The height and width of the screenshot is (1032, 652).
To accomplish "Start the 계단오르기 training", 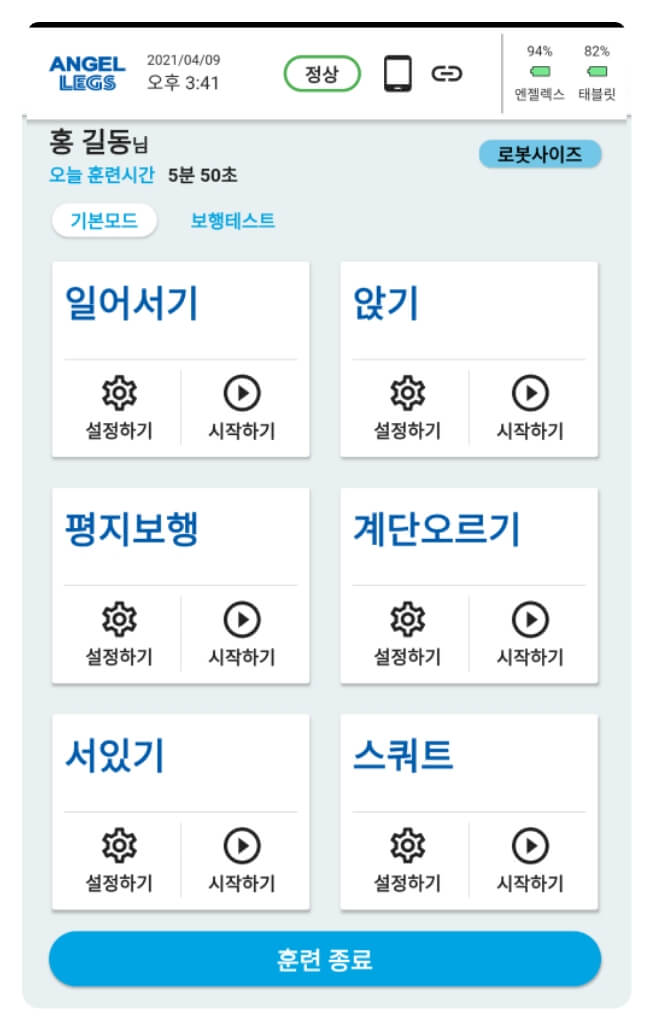I will 530,634.
